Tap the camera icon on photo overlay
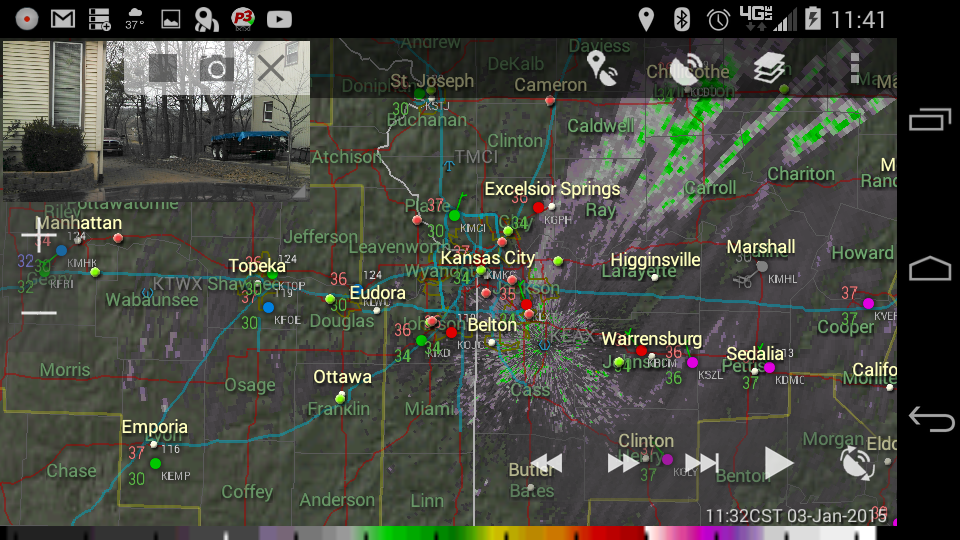The height and width of the screenshot is (540, 960). coord(216,69)
